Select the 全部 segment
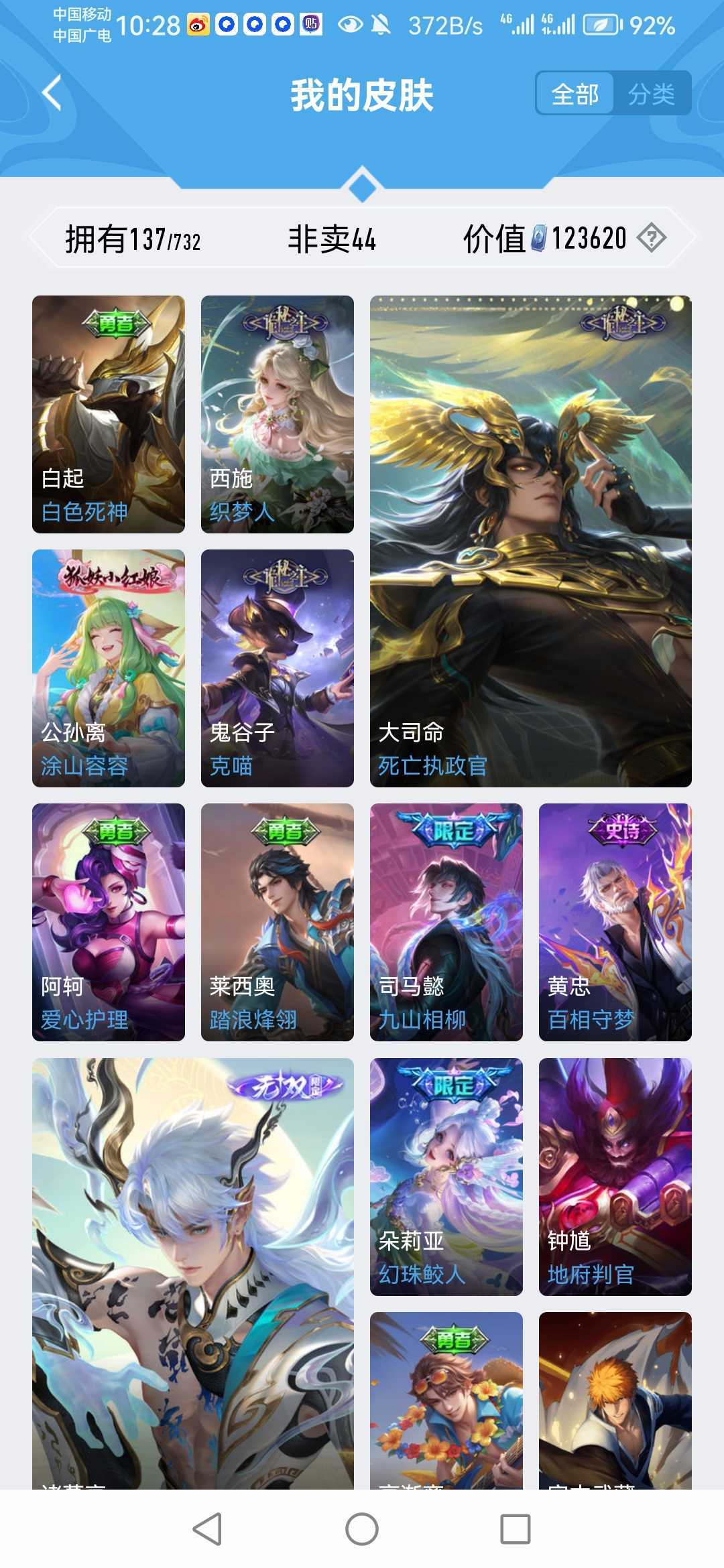 [x=575, y=94]
